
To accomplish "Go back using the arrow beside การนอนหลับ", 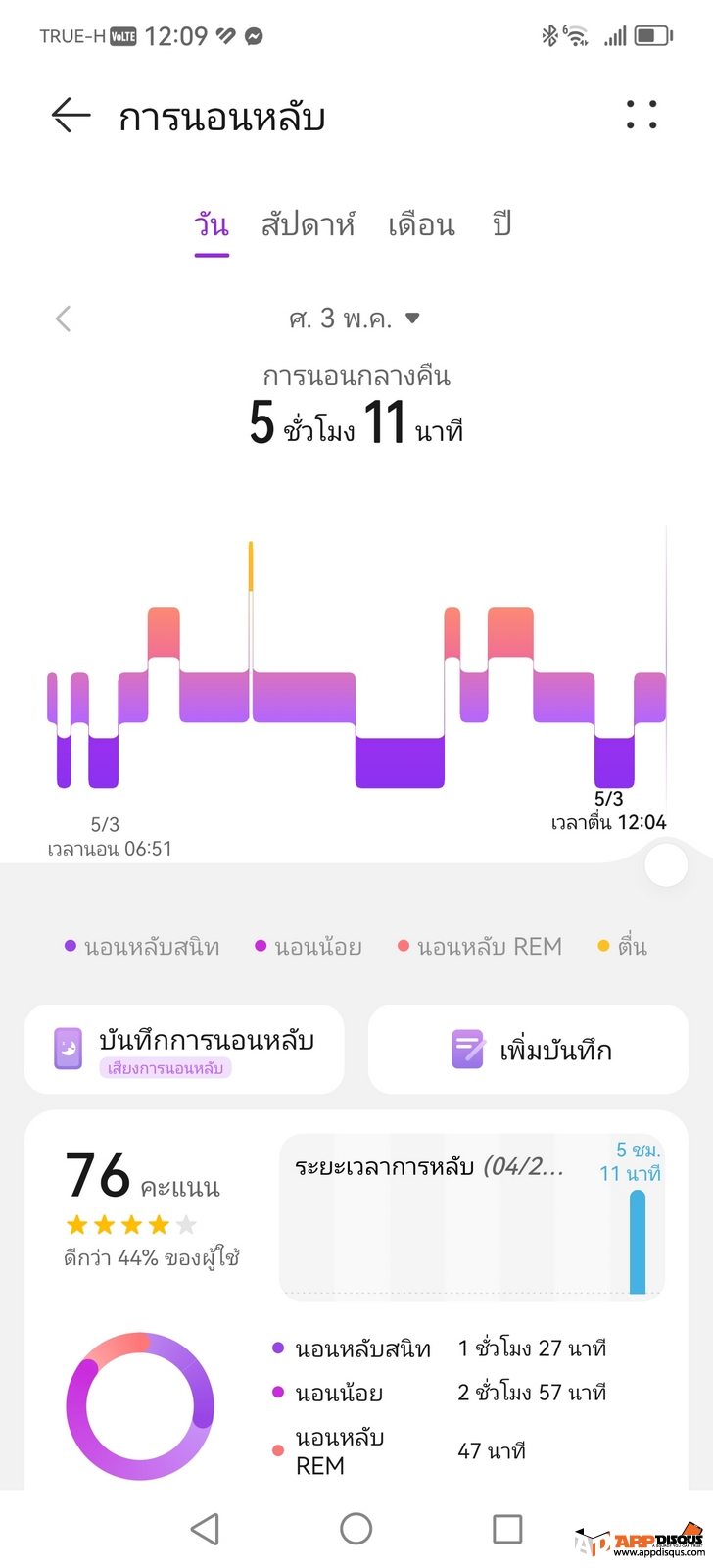I will (x=71, y=117).
